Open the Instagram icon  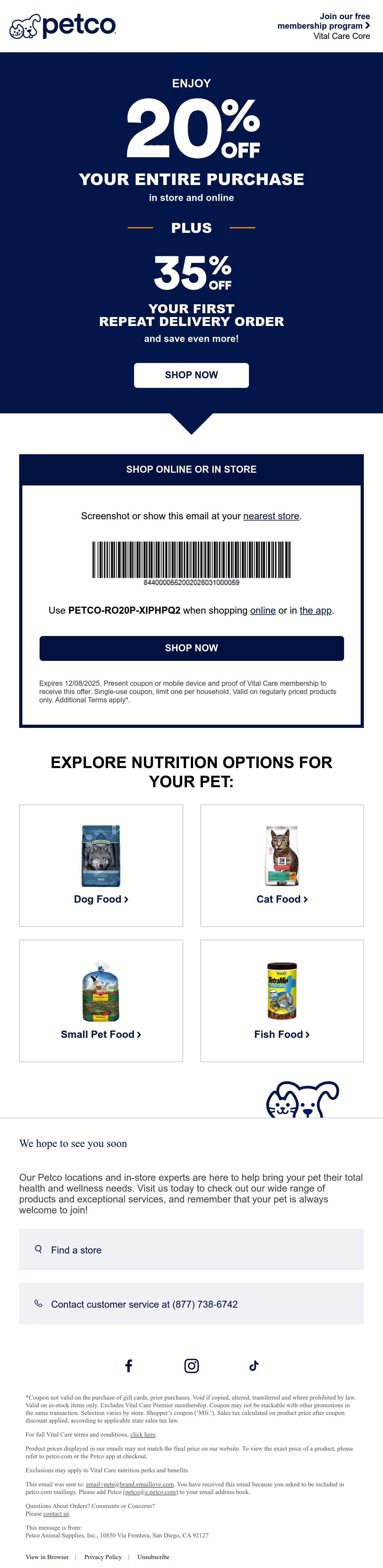191,1365
